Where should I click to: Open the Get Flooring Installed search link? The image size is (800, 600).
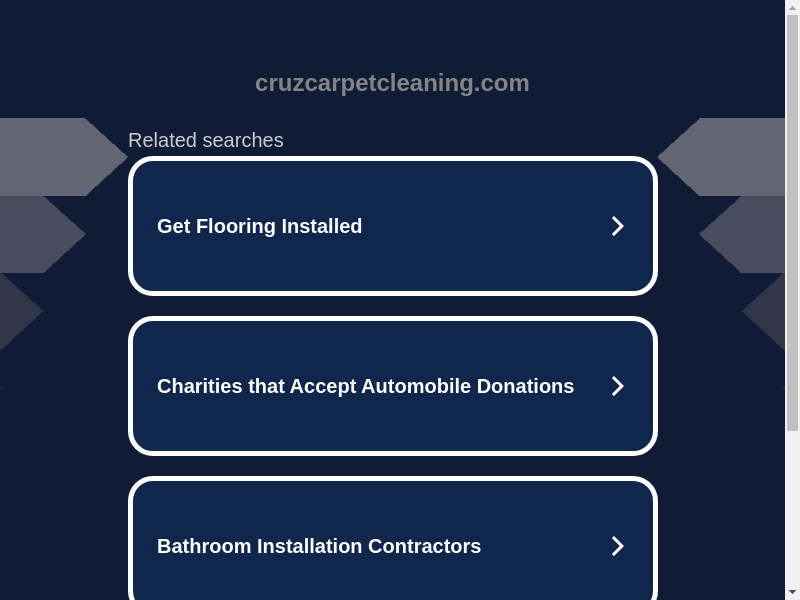pyautogui.click(x=392, y=226)
